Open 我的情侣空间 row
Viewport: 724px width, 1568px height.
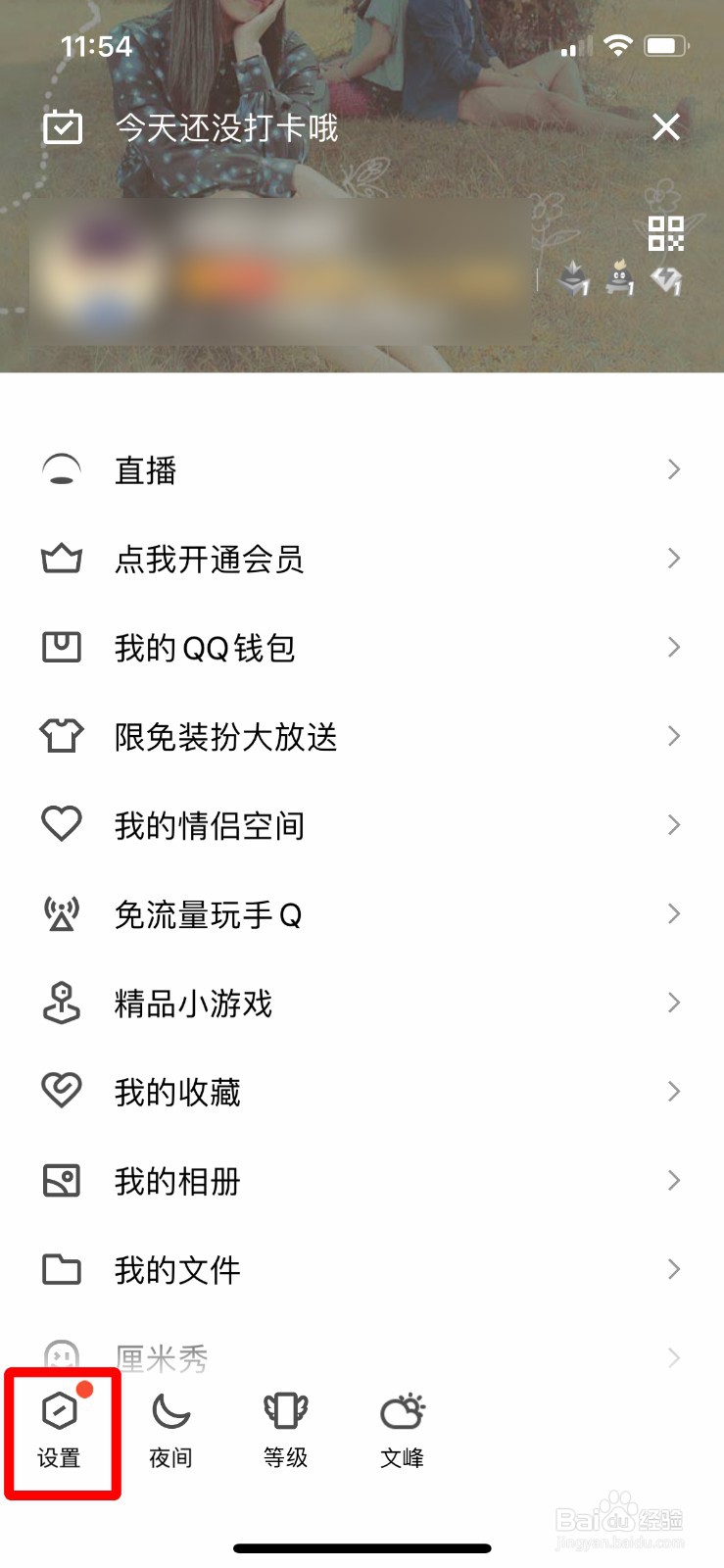click(x=361, y=825)
